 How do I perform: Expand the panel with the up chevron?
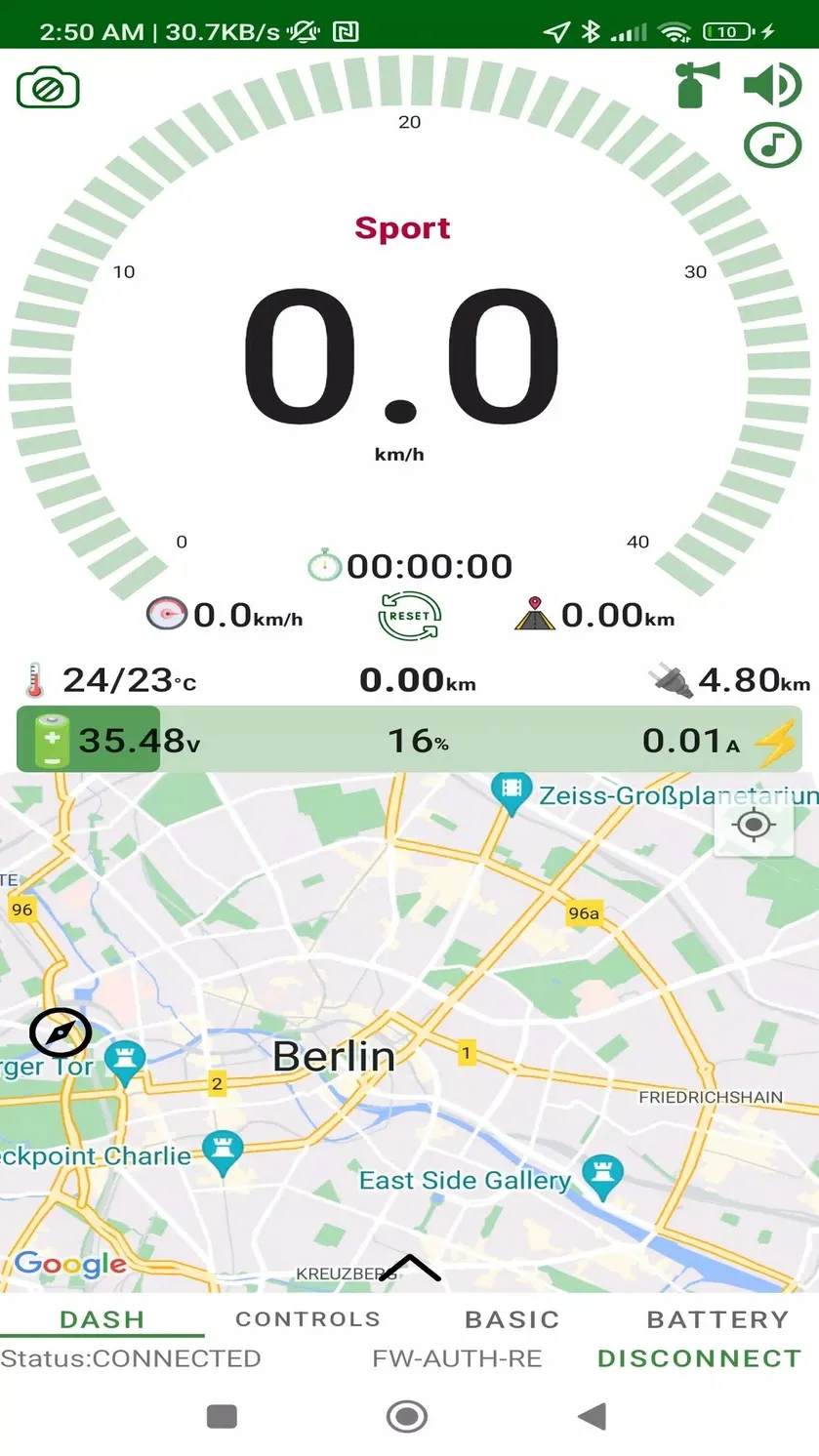[410, 1268]
